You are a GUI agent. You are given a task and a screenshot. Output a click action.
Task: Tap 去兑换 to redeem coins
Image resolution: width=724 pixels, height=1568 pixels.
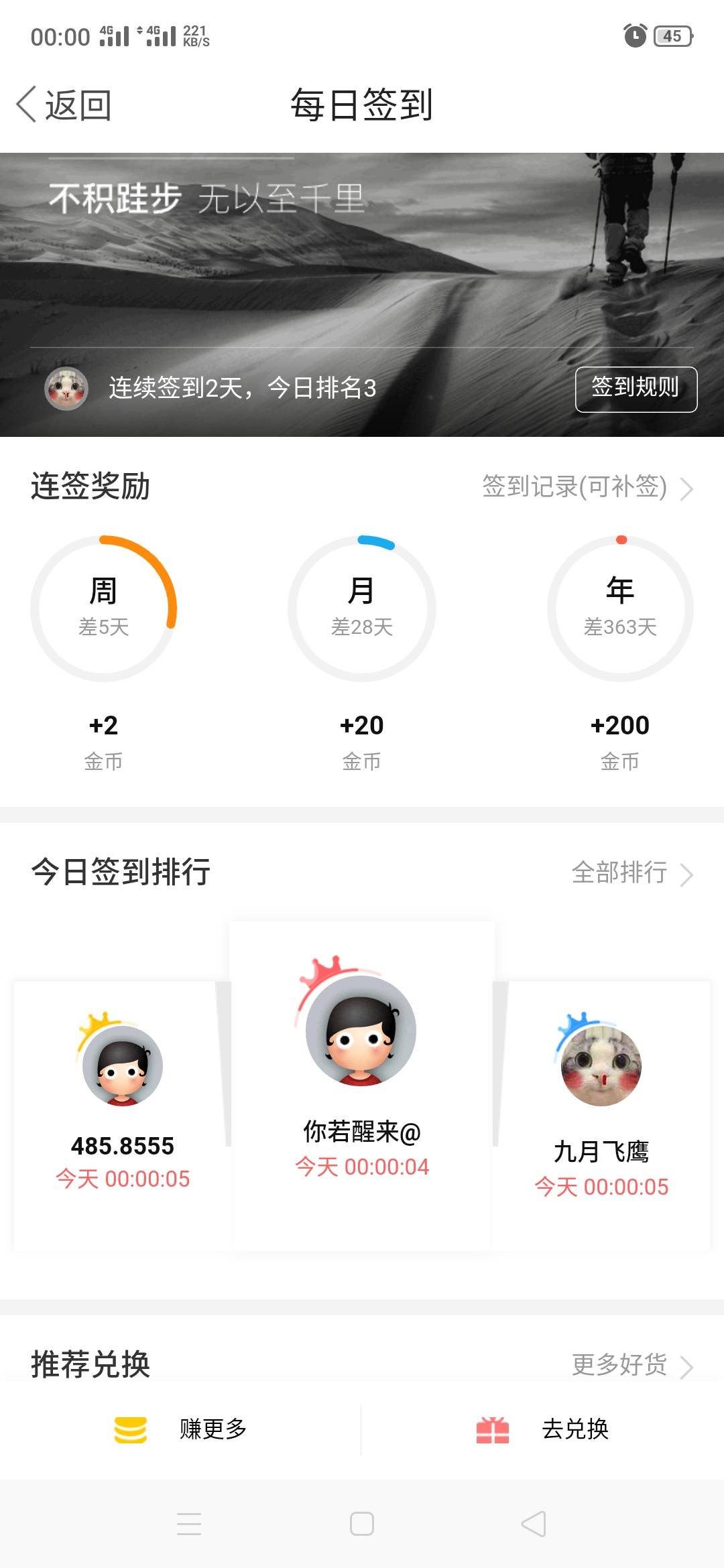click(543, 1429)
